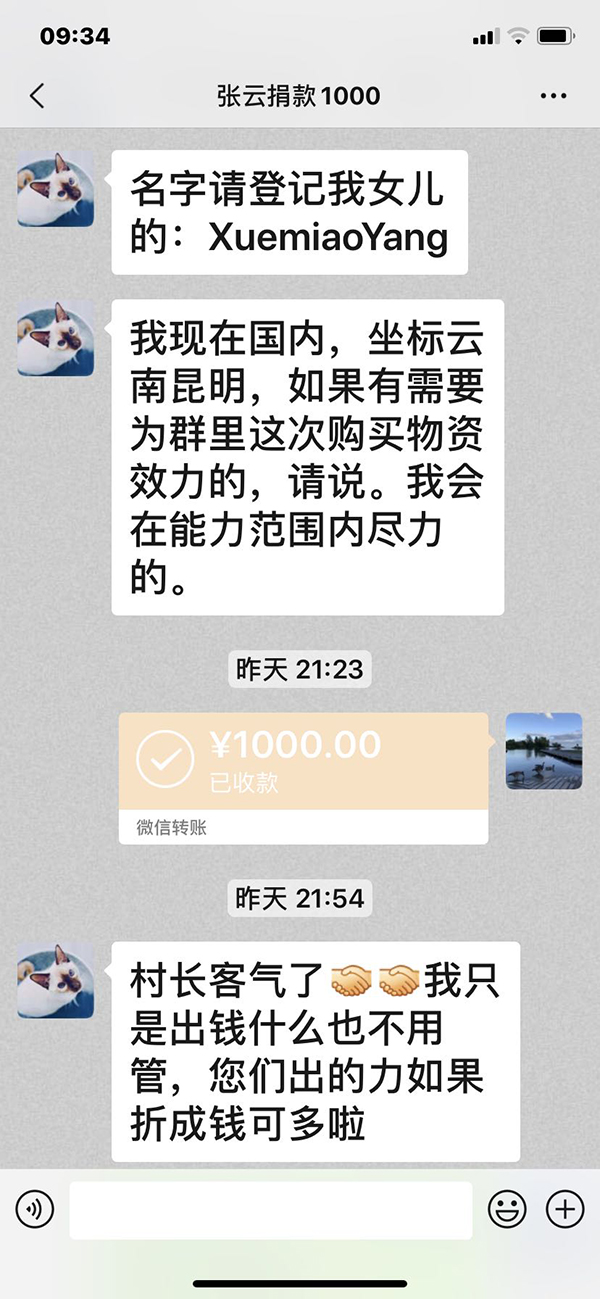This screenshot has height=1299, width=600.
Task: View the lake avatar profile beside the transfer
Action: click(544, 751)
